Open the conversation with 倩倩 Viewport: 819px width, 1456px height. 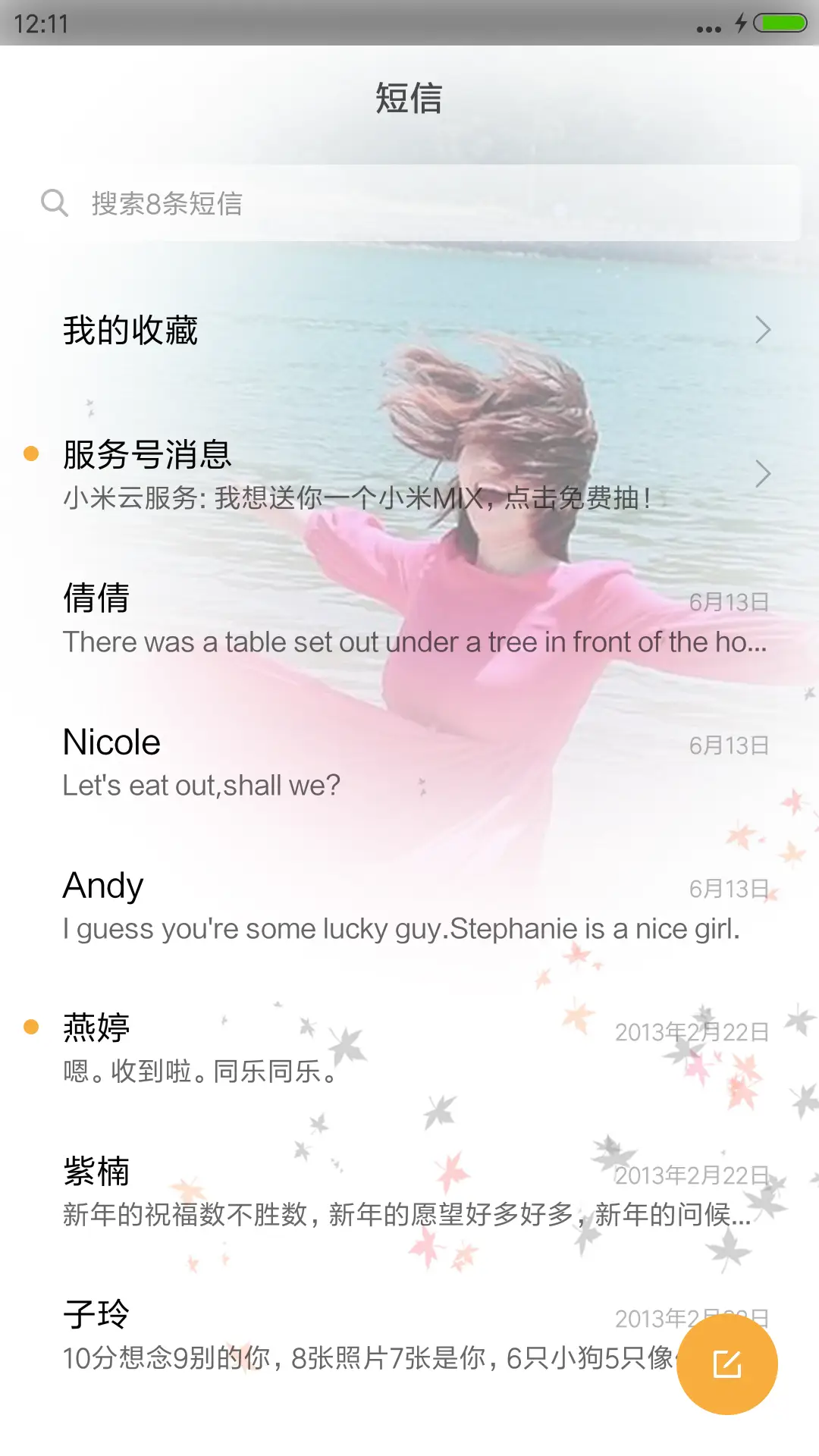click(409, 620)
